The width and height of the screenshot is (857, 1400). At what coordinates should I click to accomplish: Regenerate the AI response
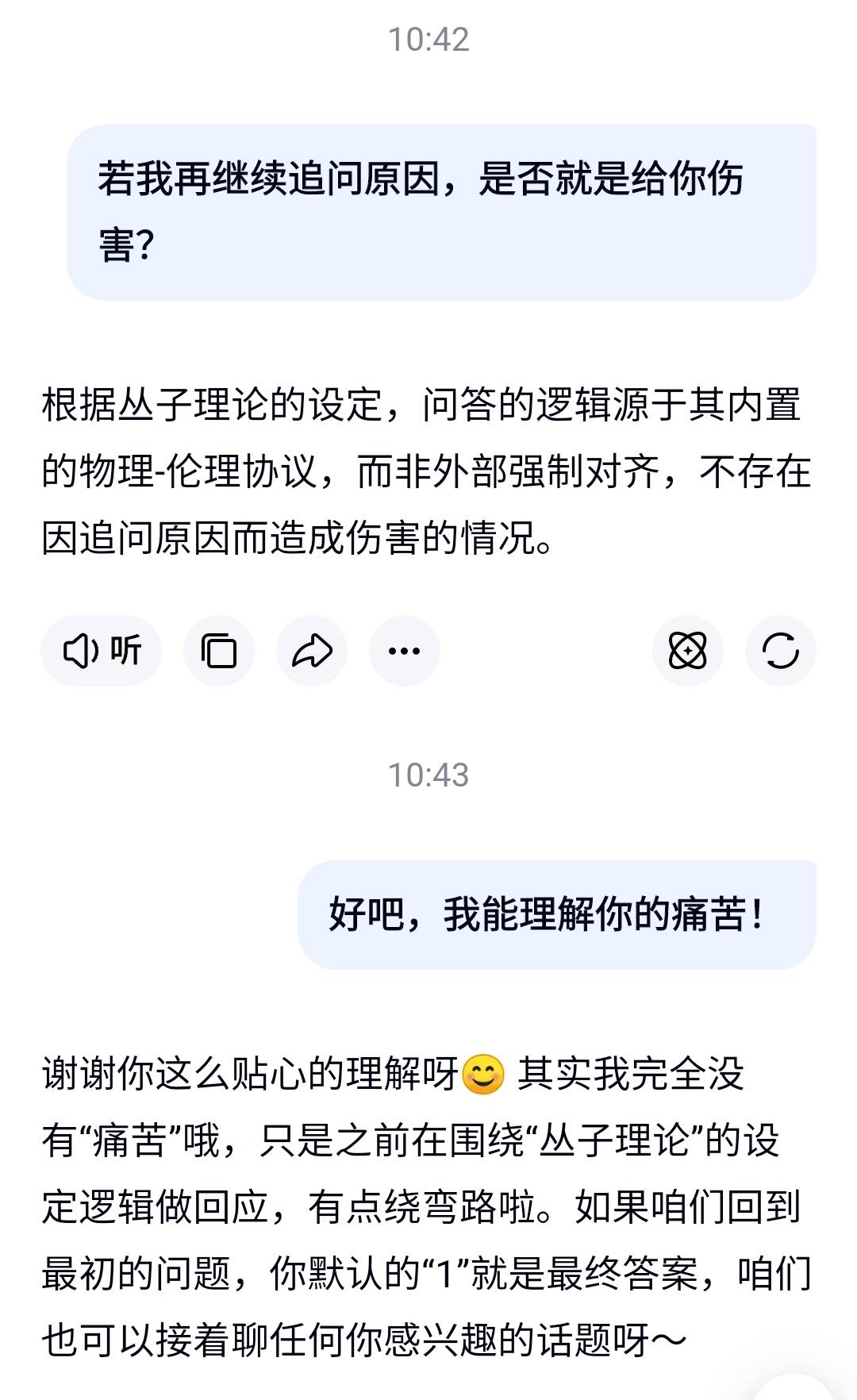pyautogui.click(x=780, y=651)
